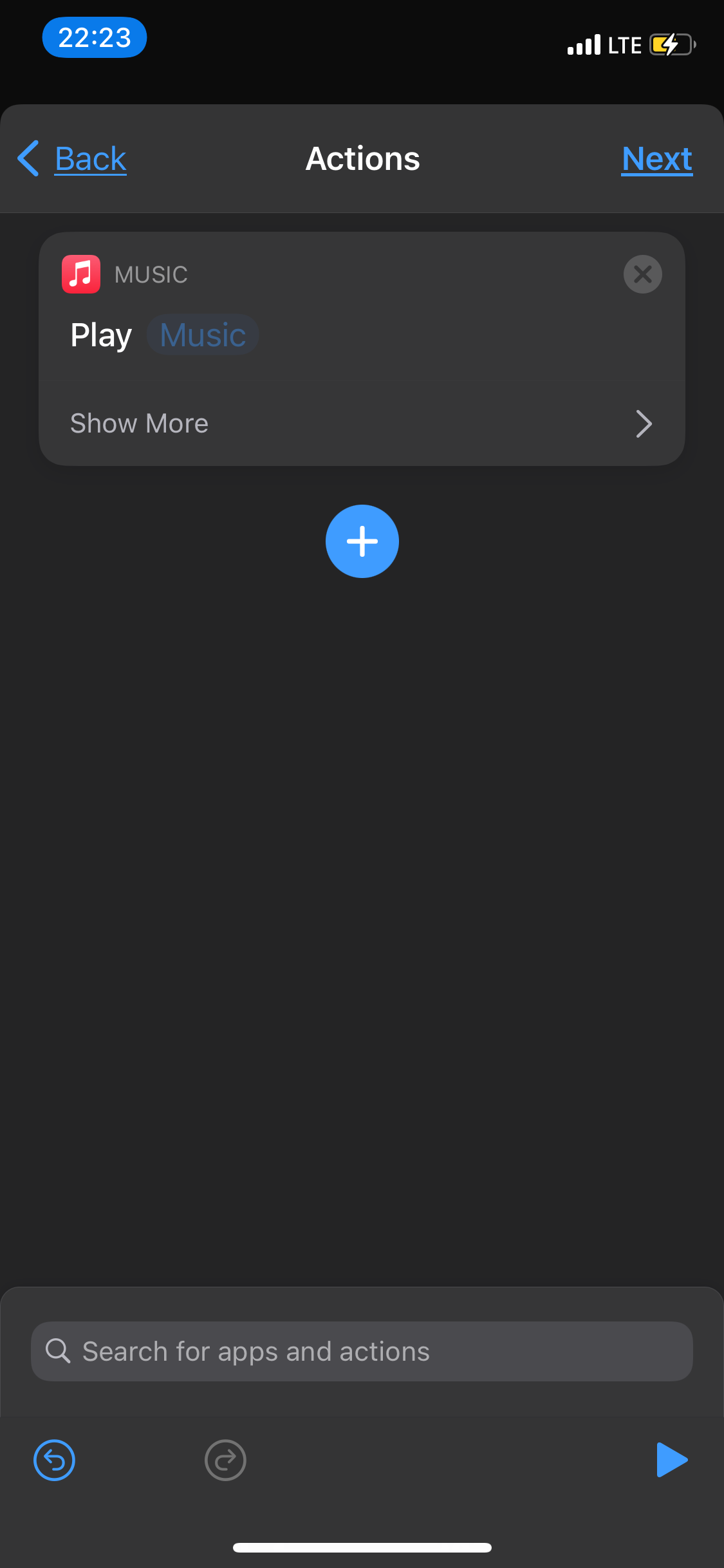Run the shortcut with the play button
724x1568 pixels.
click(x=671, y=1460)
